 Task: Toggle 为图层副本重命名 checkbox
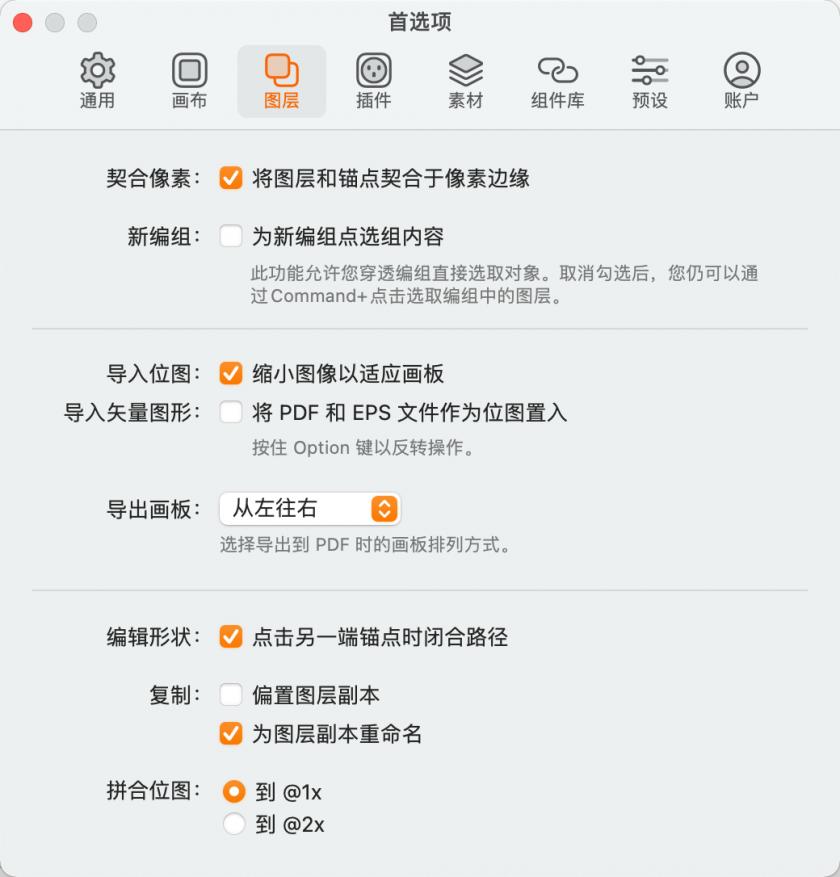(x=231, y=735)
